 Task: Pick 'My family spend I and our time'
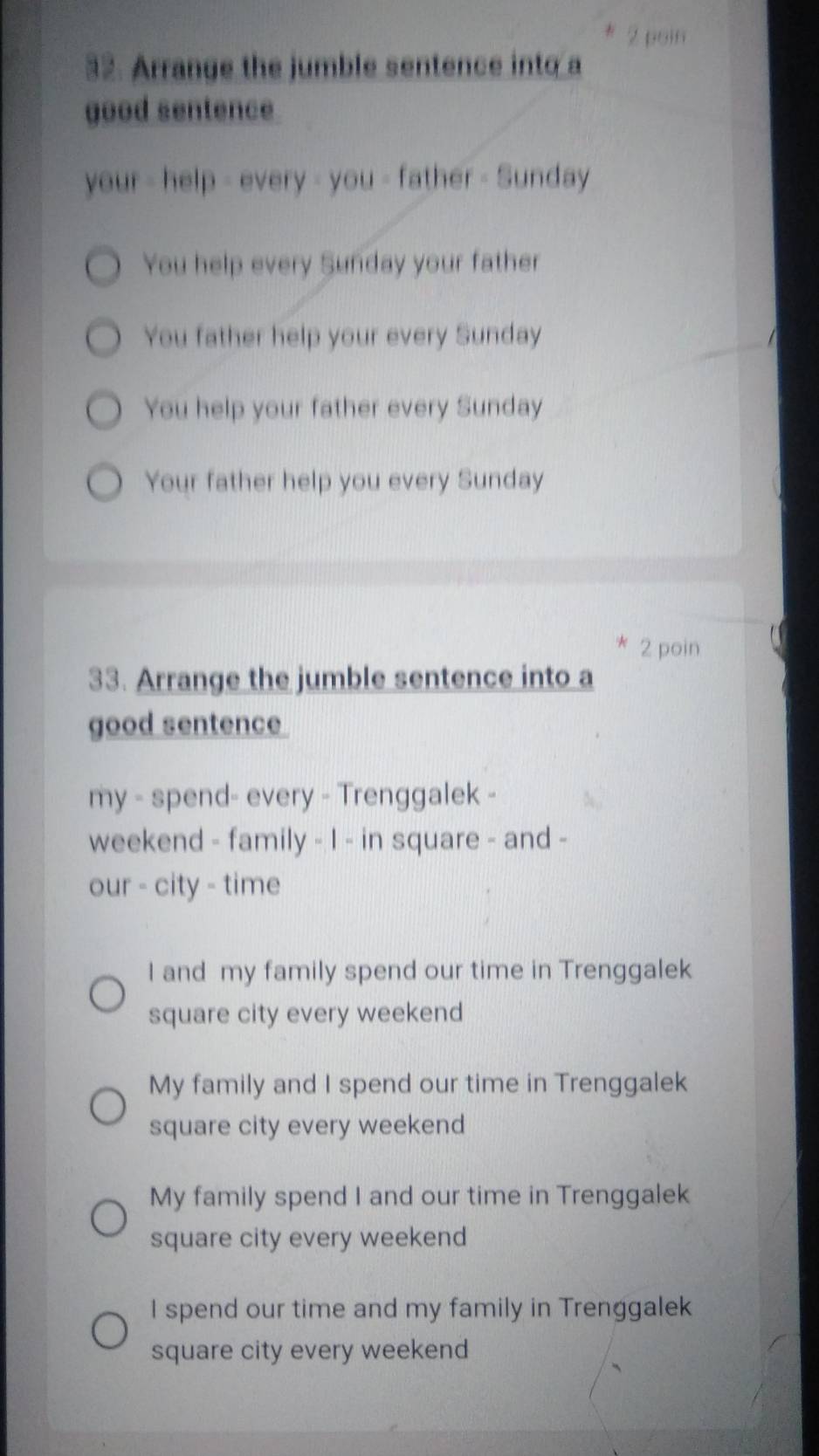click(109, 1217)
